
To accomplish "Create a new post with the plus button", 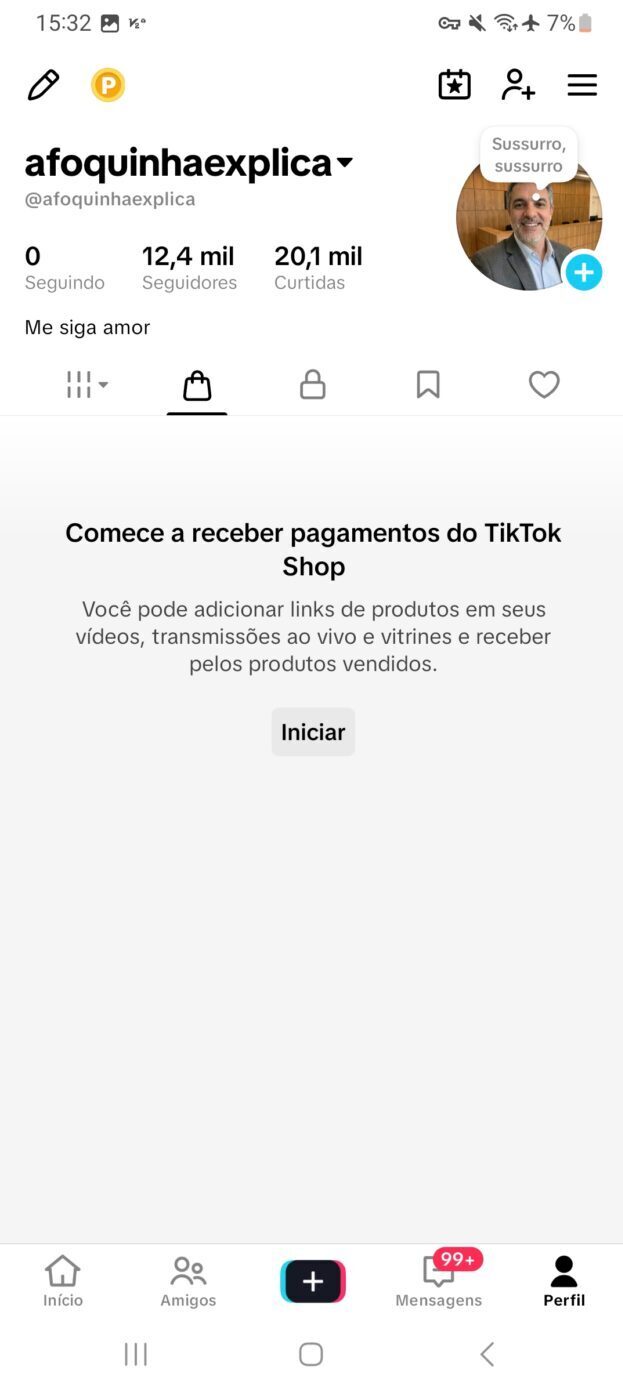I will [313, 1281].
